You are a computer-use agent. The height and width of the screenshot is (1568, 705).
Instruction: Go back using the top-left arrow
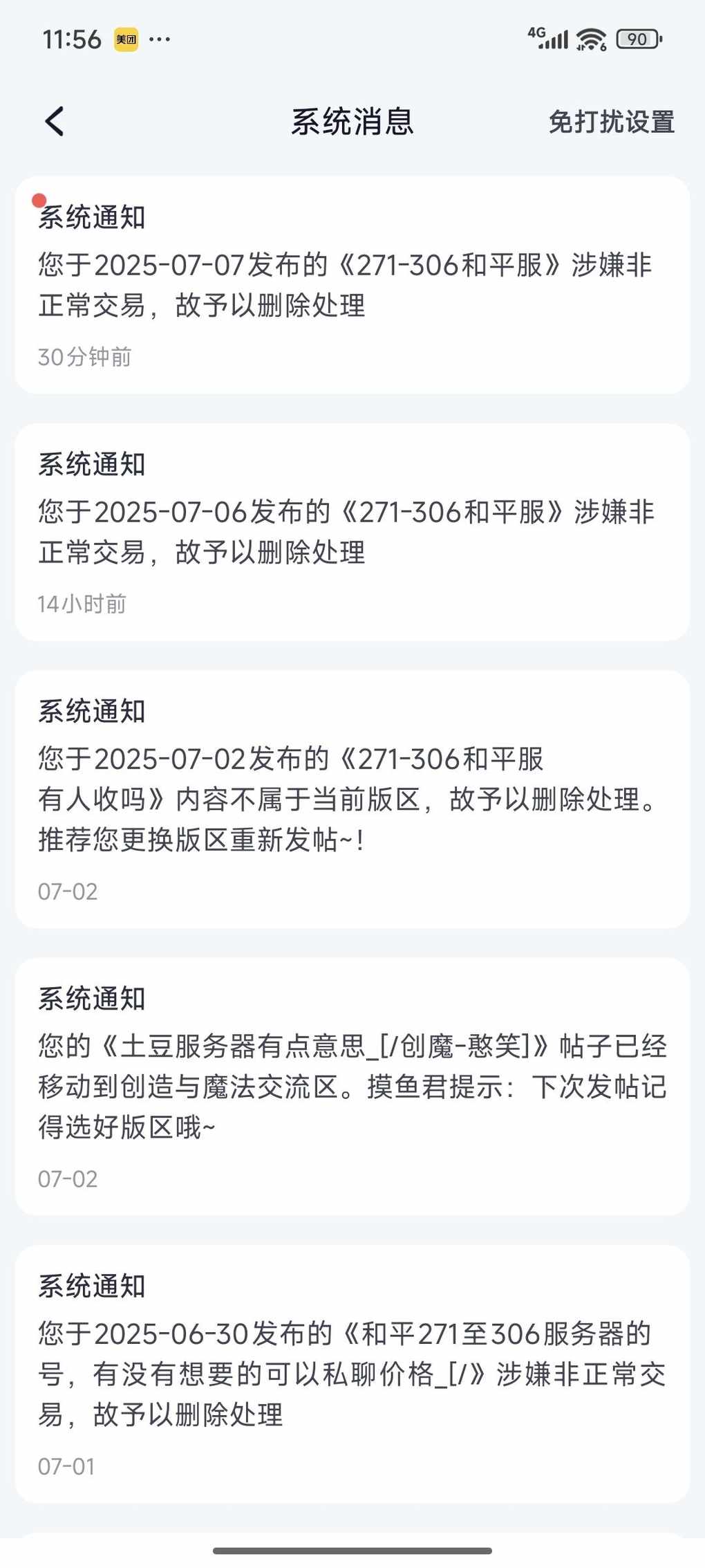[x=55, y=122]
